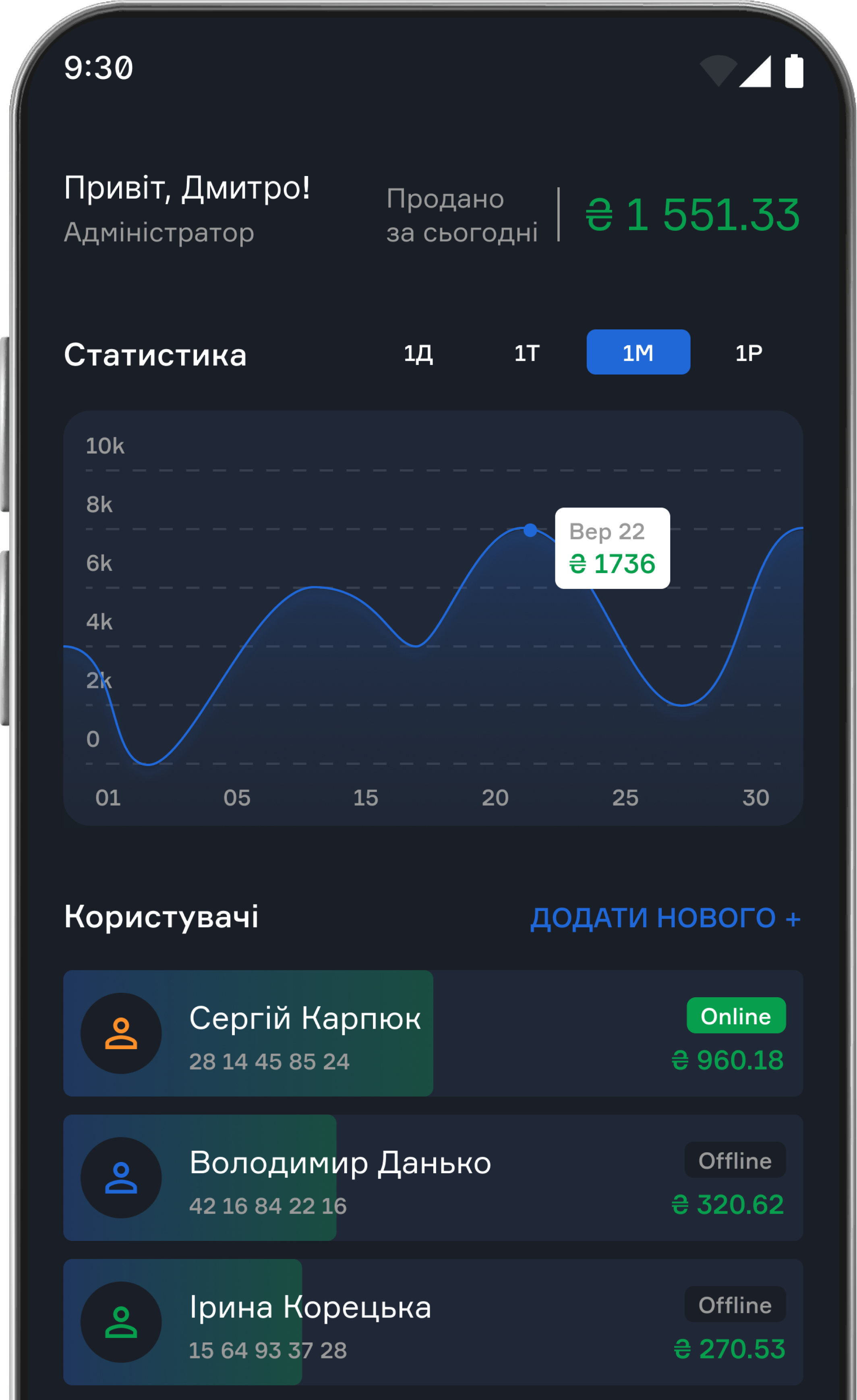Open Сергій Карпюк user card
This screenshot has height=1400, width=857.
click(x=433, y=1033)
